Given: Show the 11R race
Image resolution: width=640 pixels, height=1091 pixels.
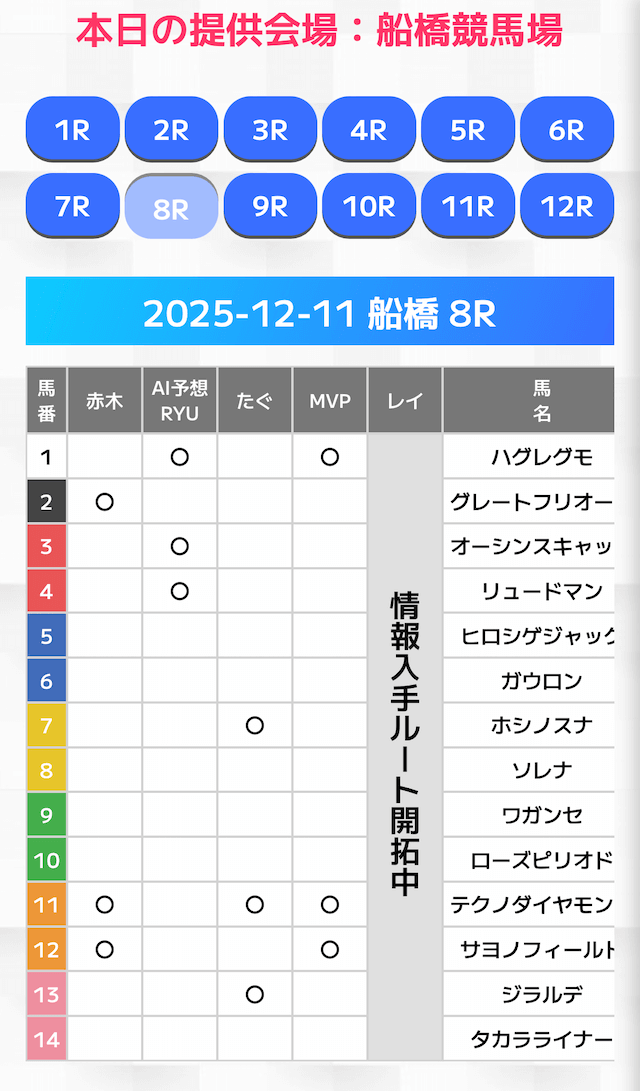Looking at the screenshot, I should (468, 206).
